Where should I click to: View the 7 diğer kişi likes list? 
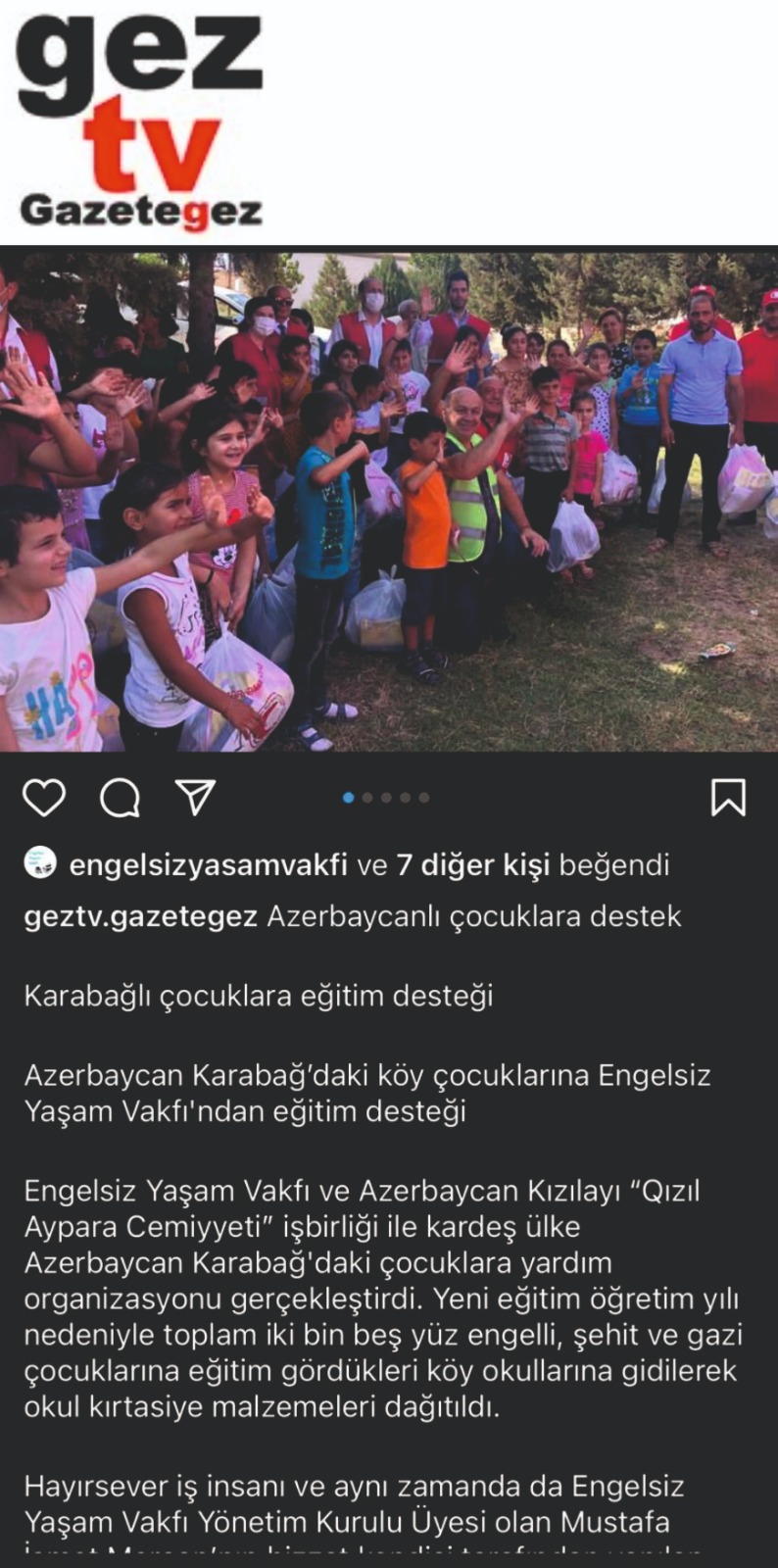473,864
